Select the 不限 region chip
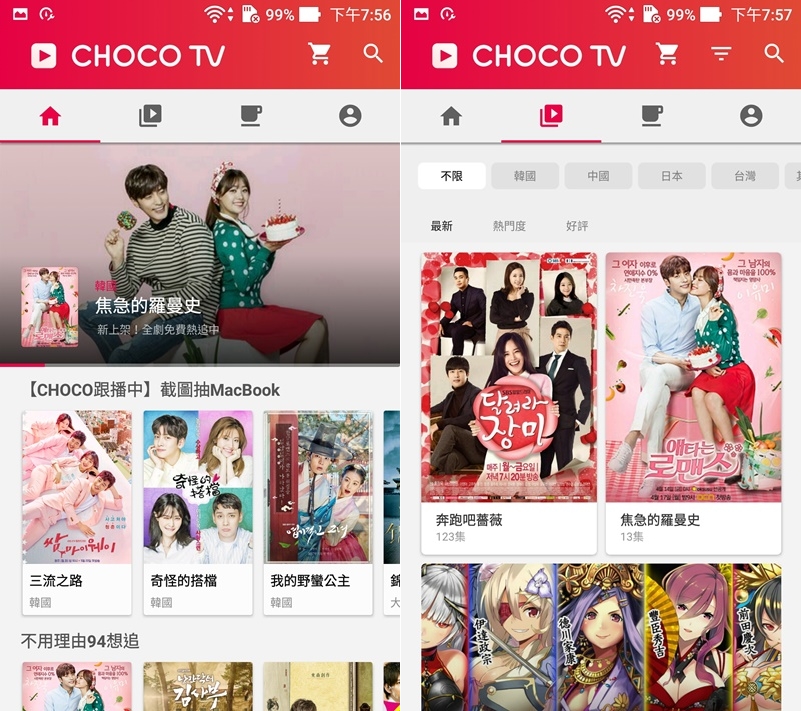Viewport: 801px width, 711px height. coord(451,176)
